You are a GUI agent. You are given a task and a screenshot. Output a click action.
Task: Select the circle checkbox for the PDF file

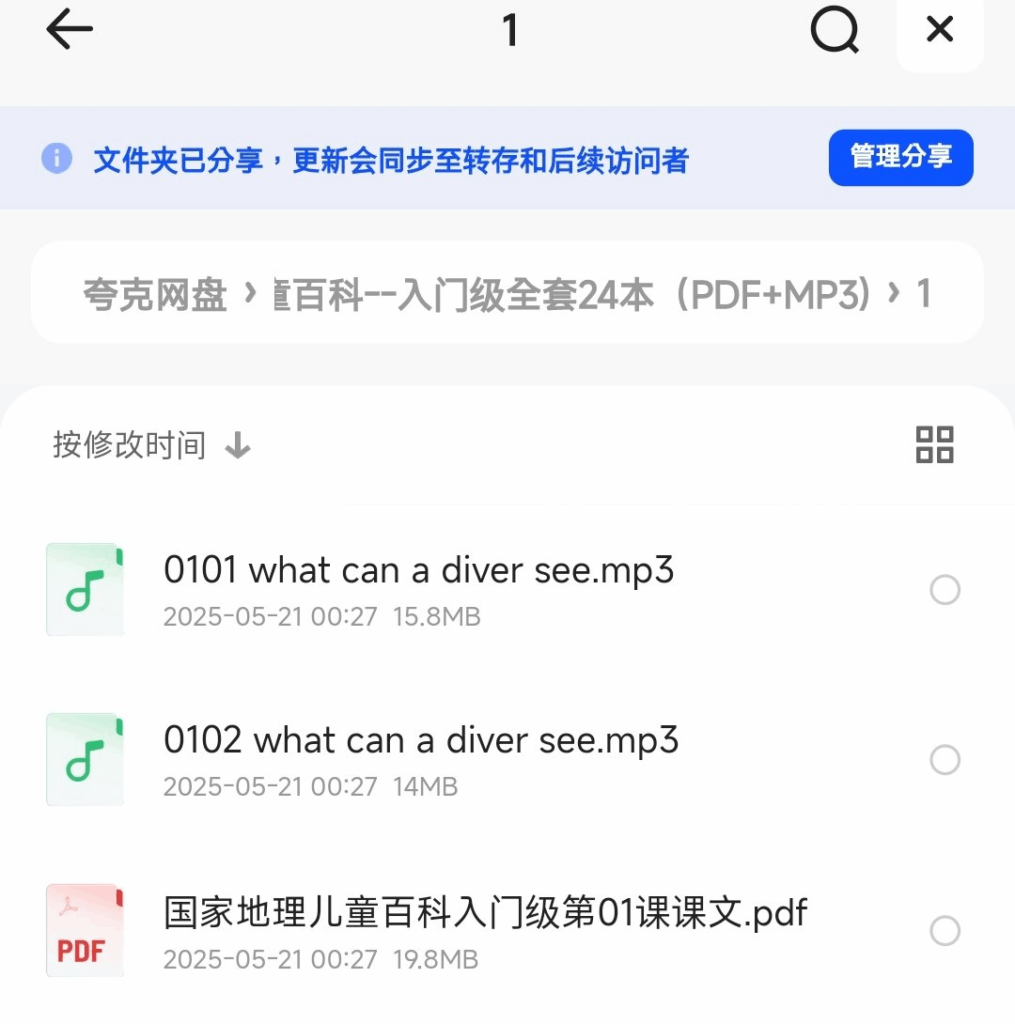pyautogui.click(x=945, y=930)
